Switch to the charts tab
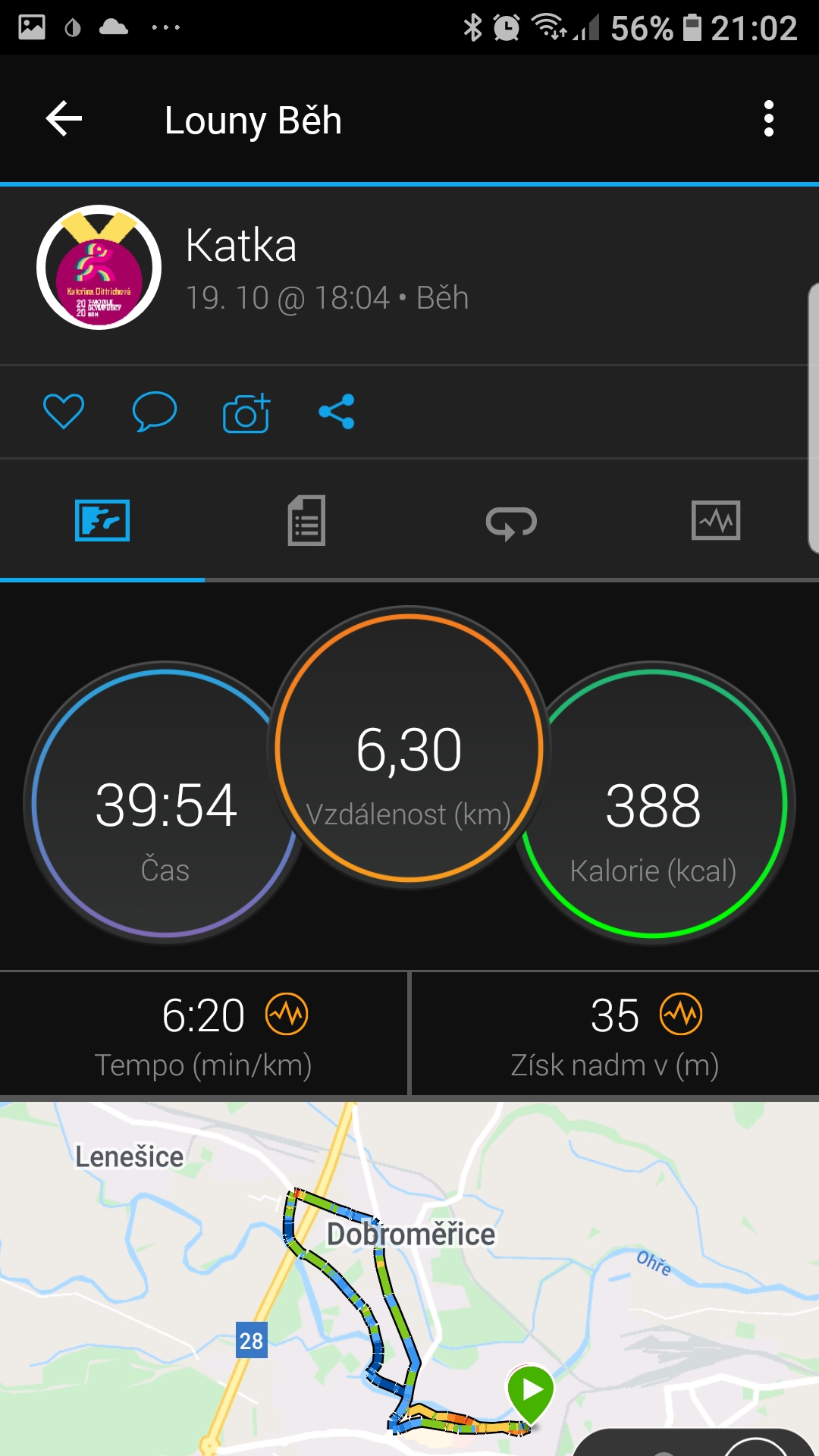Image resolution: width=819 pixels, height=1456 pixels. click(716, 520)
